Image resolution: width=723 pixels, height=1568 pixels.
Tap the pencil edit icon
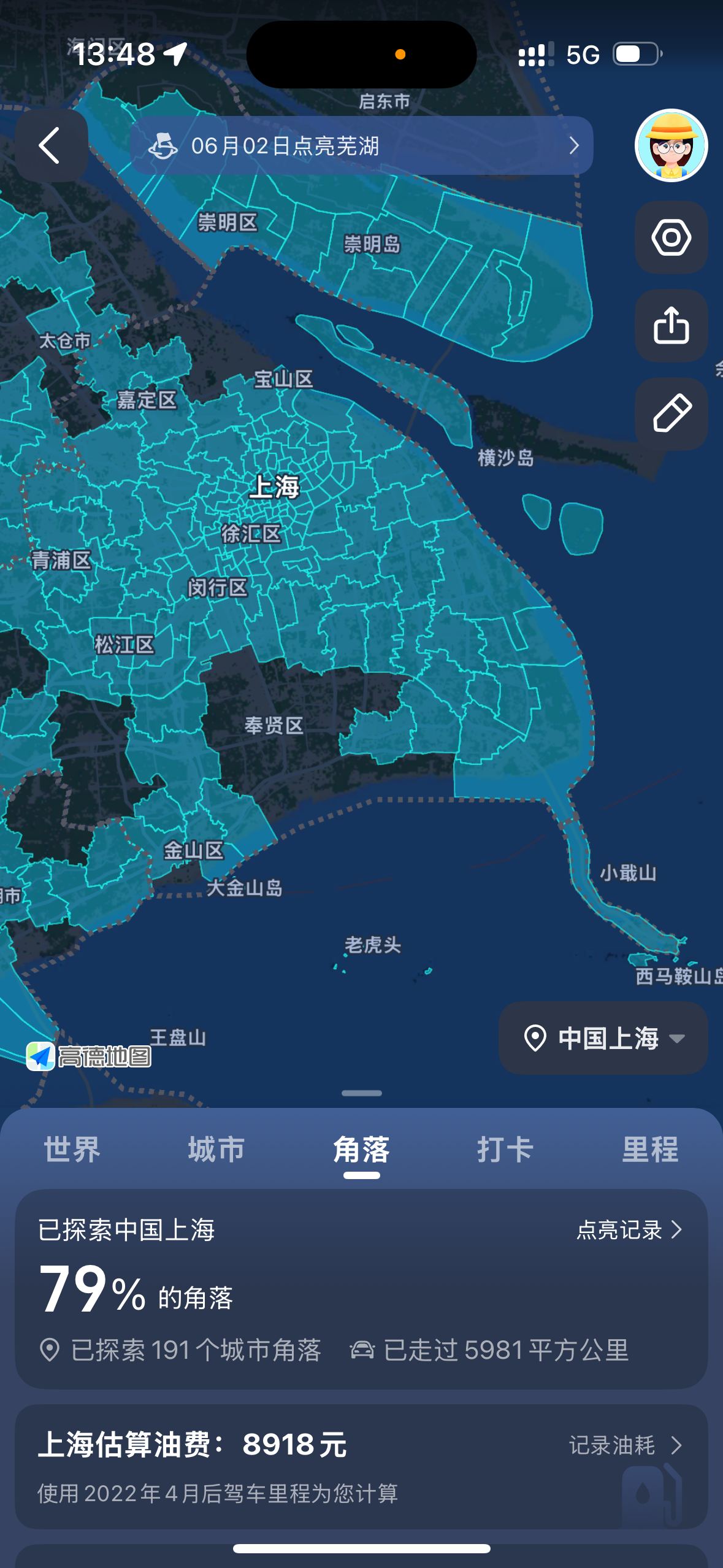671,414
